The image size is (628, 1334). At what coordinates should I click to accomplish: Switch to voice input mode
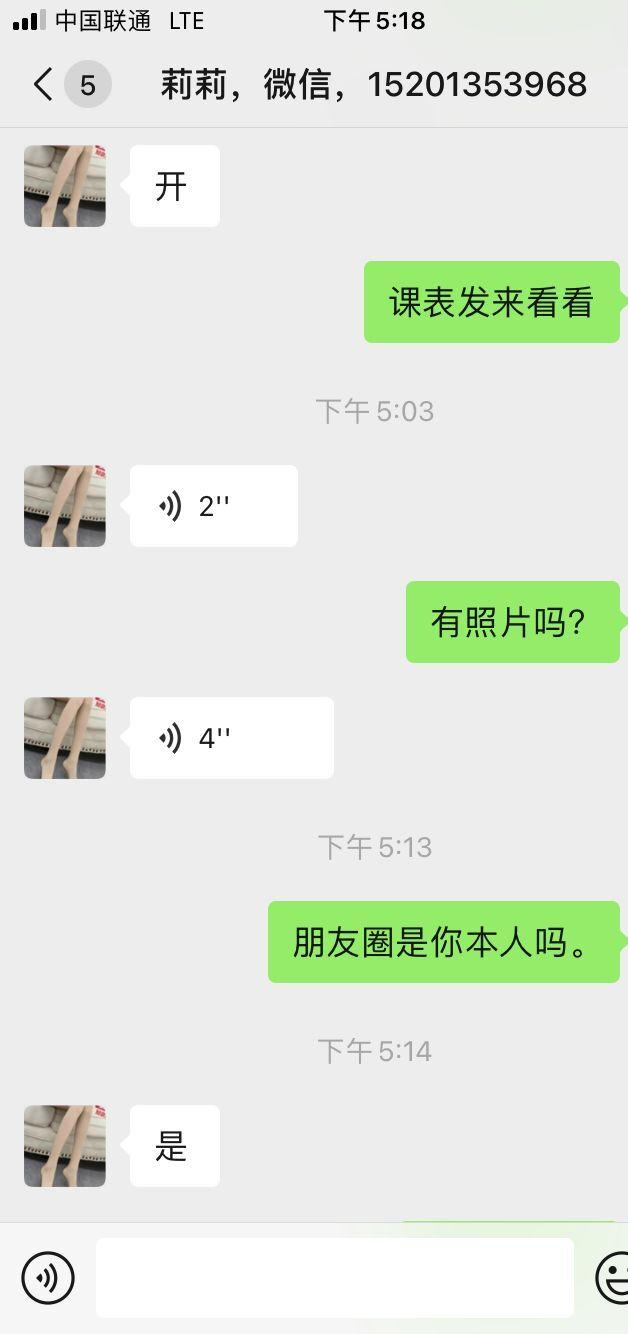tap(48, 1278)
